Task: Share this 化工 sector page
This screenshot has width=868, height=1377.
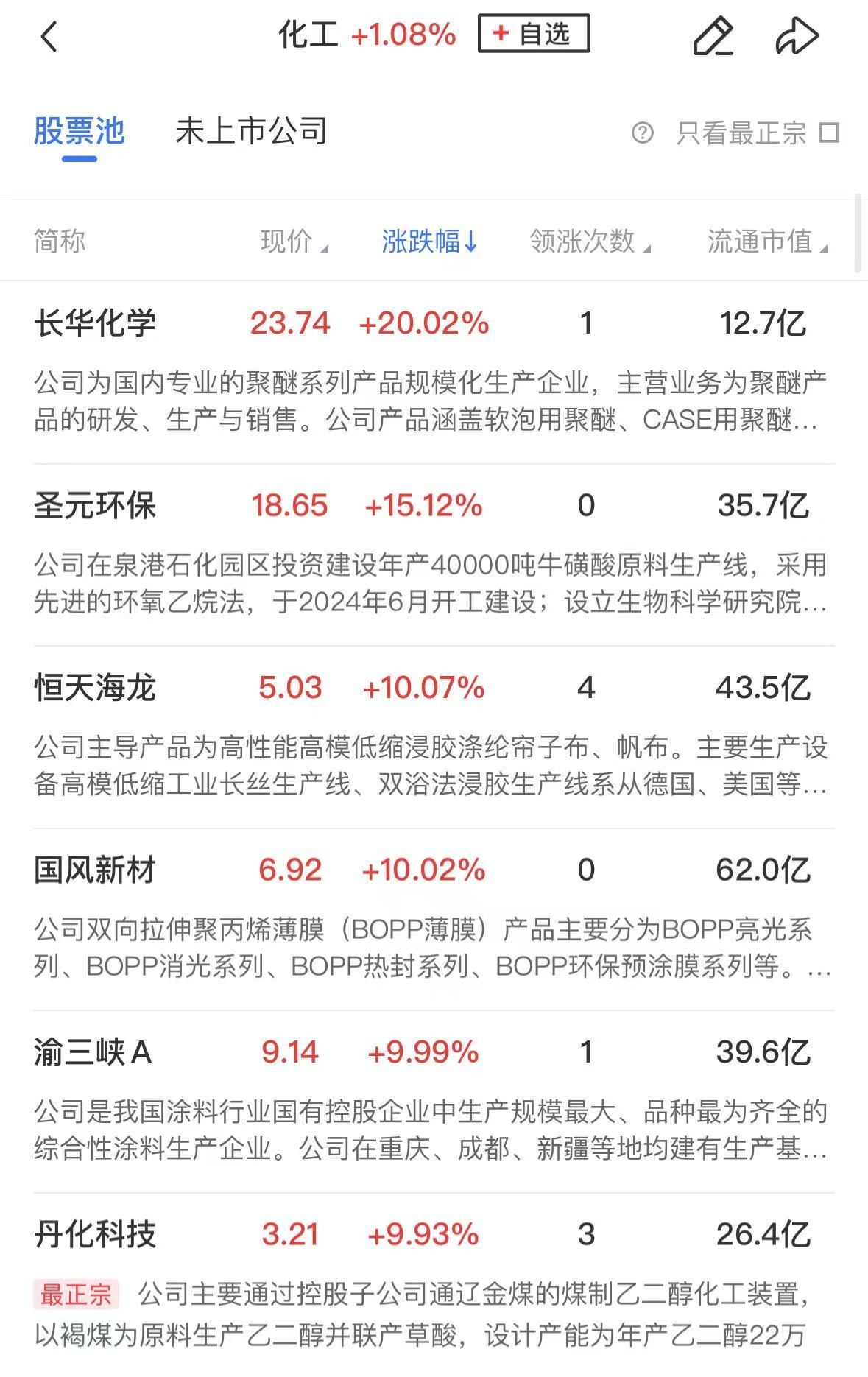Action: tap(797, 36)
